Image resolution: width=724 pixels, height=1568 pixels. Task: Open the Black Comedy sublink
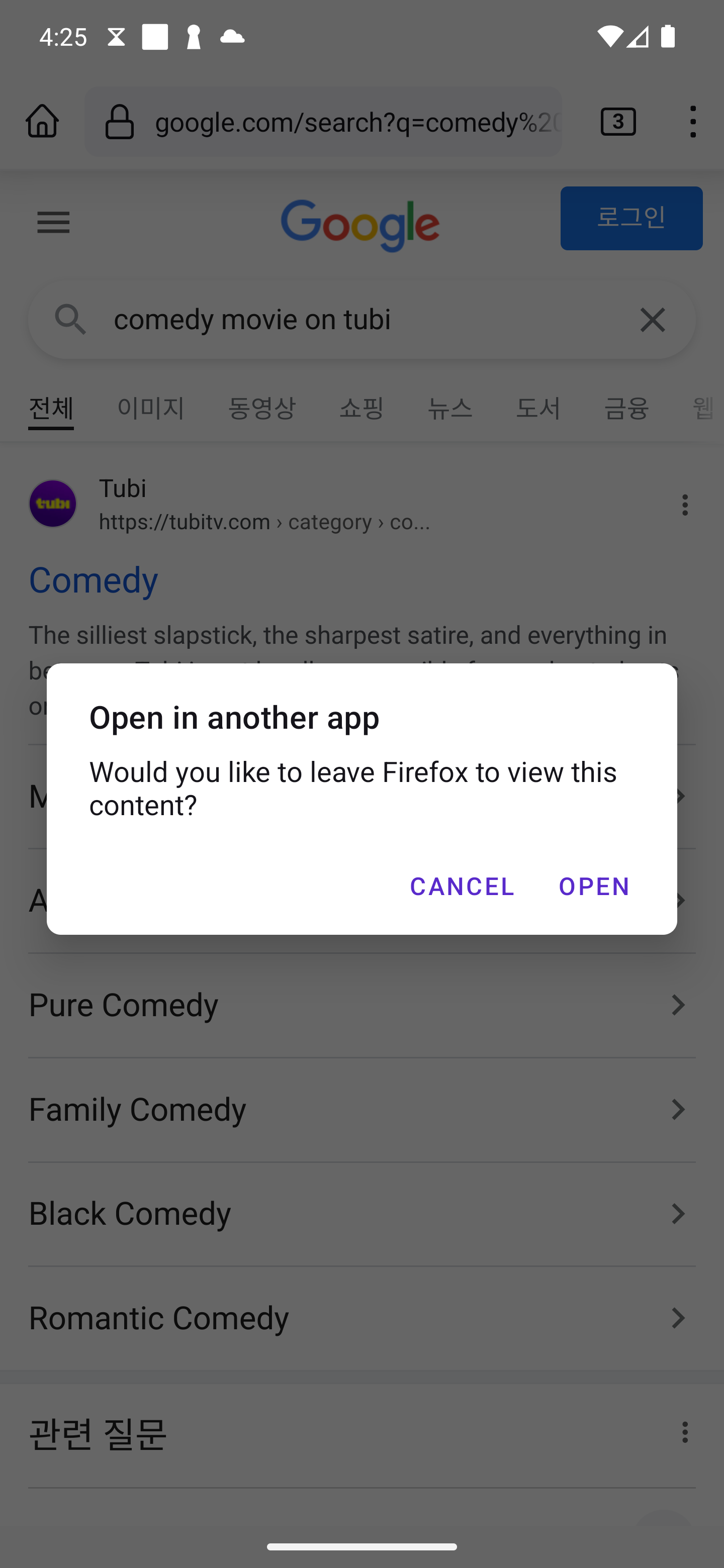(361, 1214)
